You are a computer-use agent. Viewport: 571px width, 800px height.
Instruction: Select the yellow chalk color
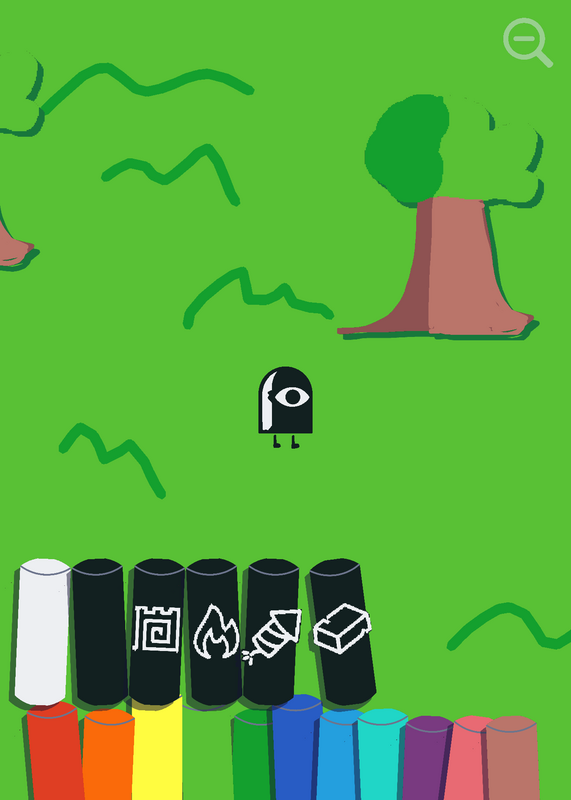point(157,750)
